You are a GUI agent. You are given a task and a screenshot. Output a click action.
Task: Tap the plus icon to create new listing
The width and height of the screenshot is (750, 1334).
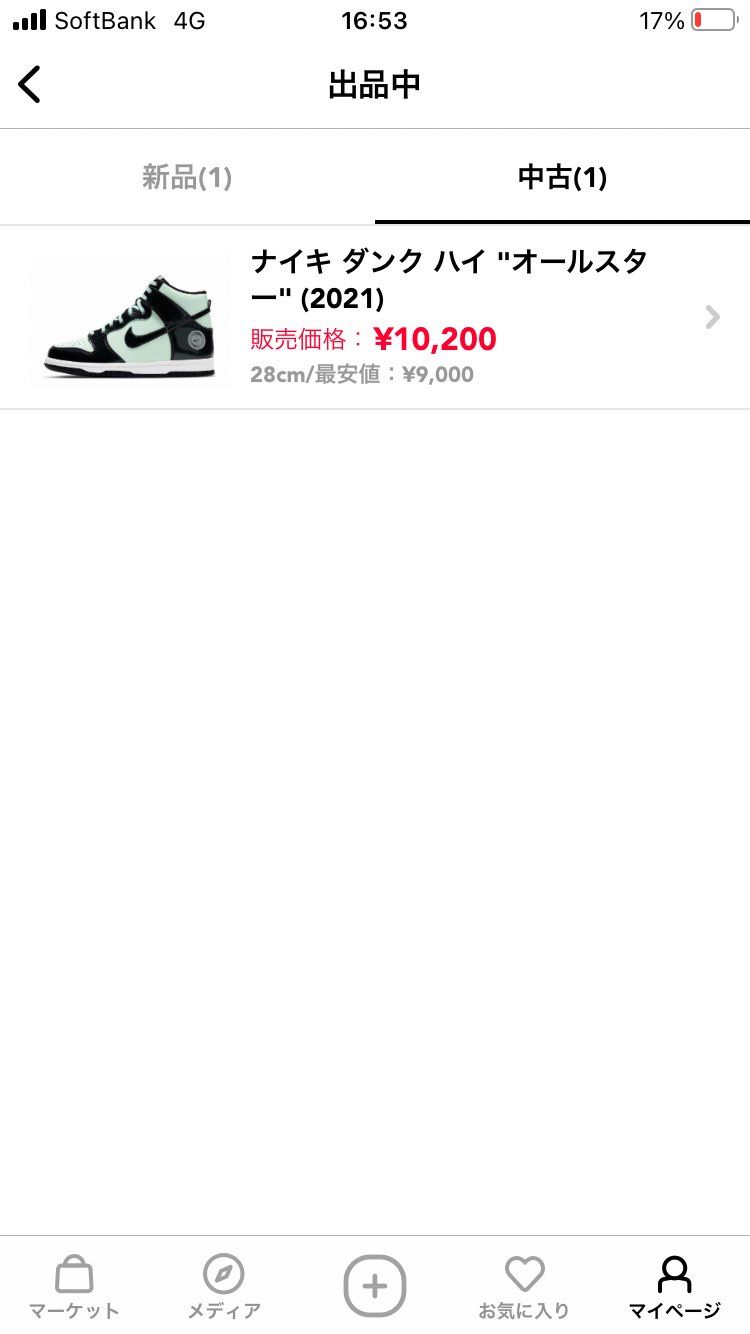[x=375, y=1288]
